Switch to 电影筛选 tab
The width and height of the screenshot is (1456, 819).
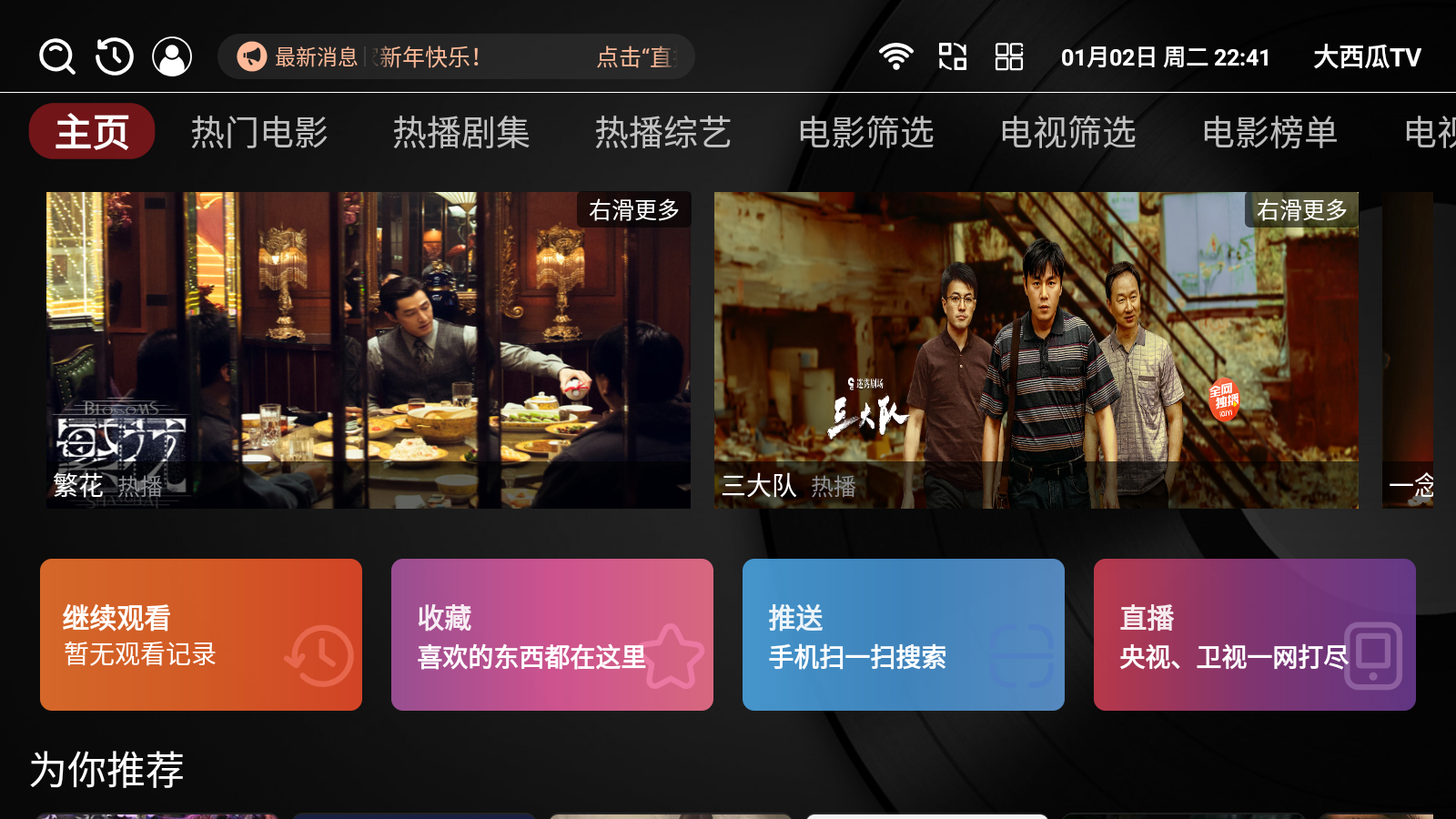pos(865,133)
